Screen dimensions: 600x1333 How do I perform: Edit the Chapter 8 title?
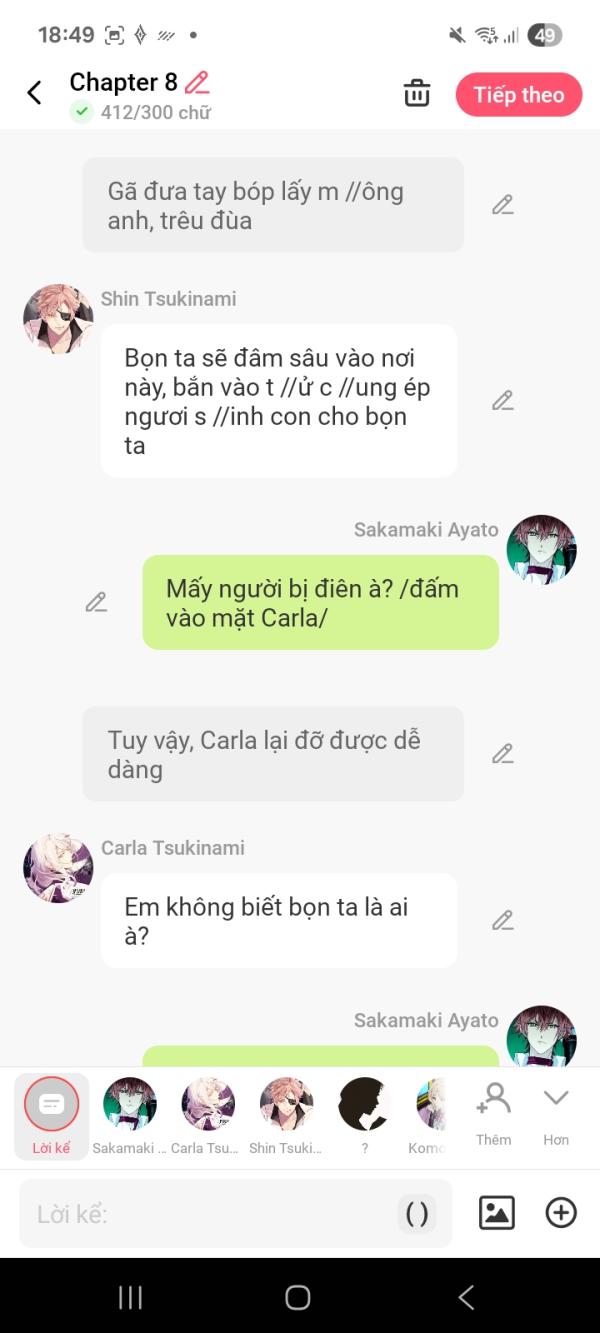[197, 82]
